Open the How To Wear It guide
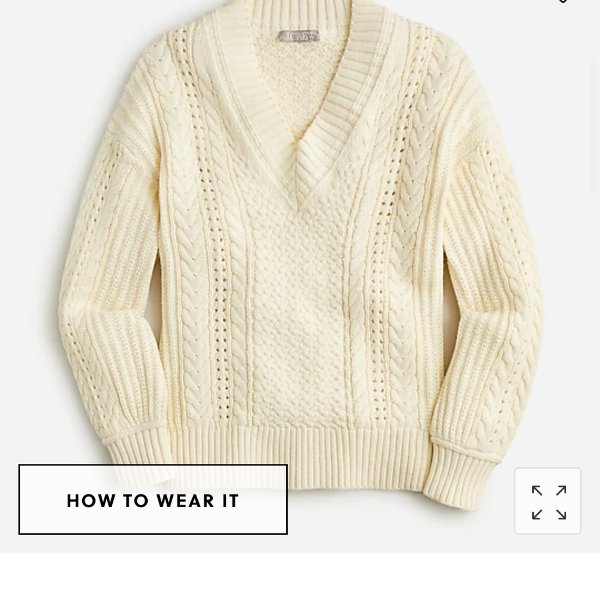Viewport: 600px width, 600px height. pyautogui.click(x=153, y=500)
